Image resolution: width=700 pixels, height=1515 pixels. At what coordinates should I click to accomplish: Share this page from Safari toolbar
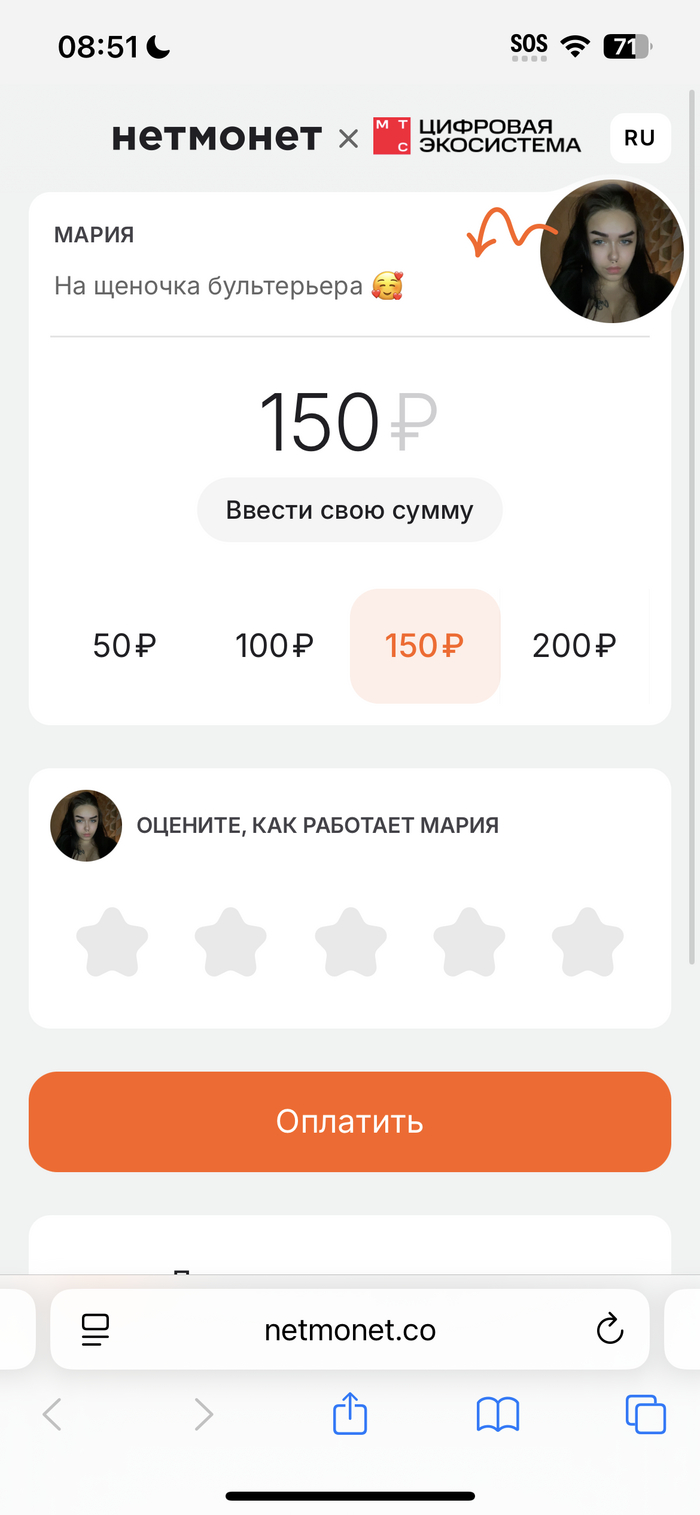point(350,1415)
